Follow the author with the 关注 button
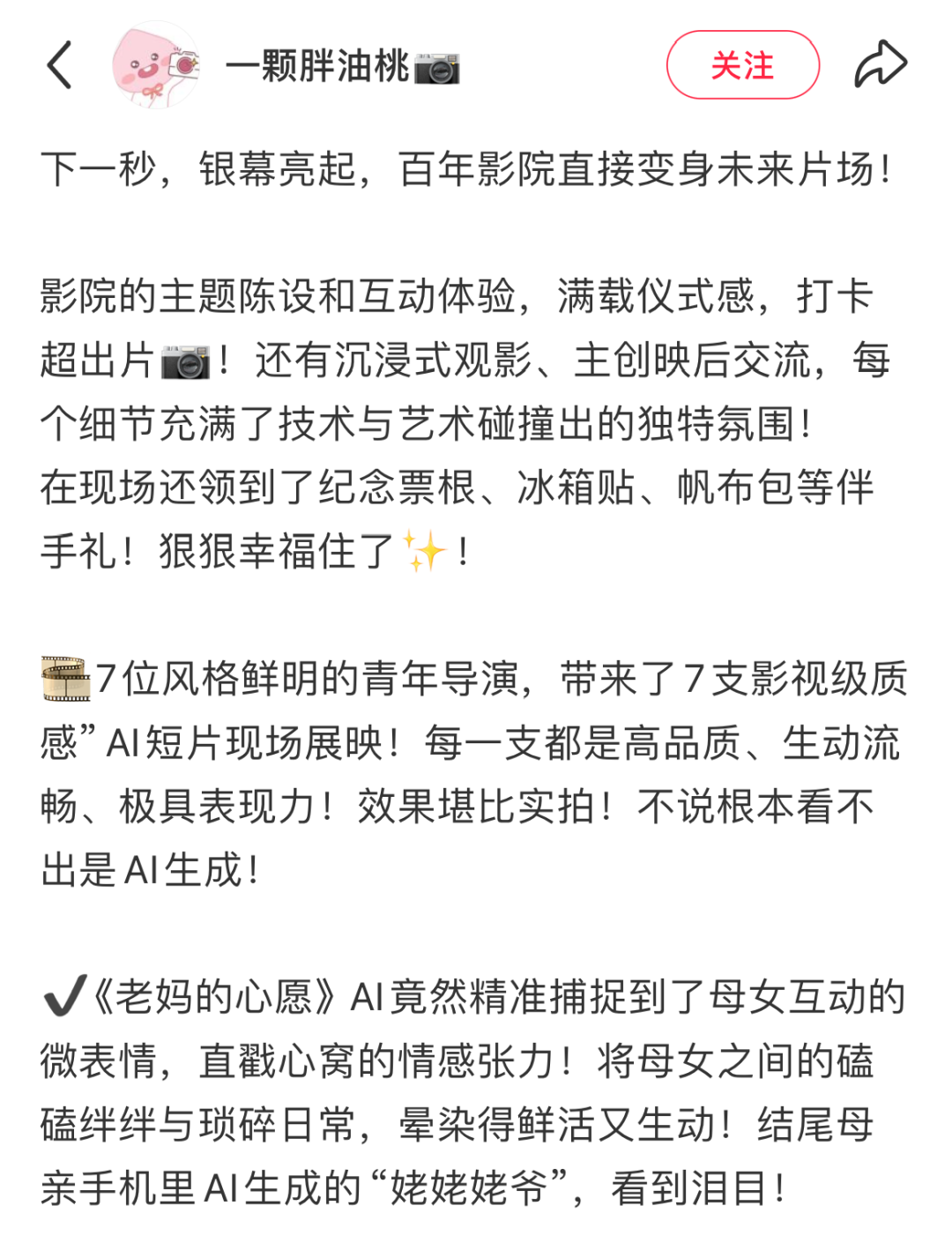The height and width of the screenshot is (1243, 952). (742, 65)
